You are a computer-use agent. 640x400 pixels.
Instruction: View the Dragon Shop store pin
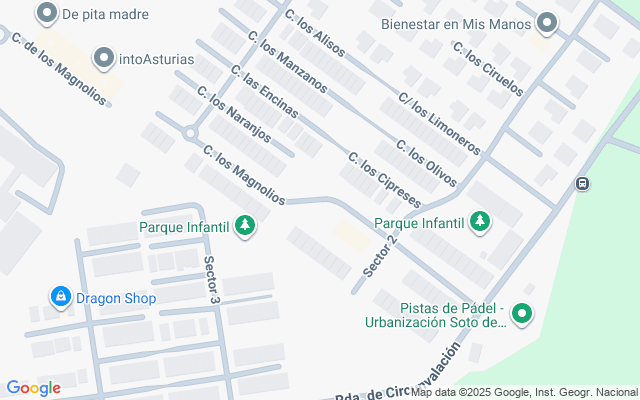(61, 297)
